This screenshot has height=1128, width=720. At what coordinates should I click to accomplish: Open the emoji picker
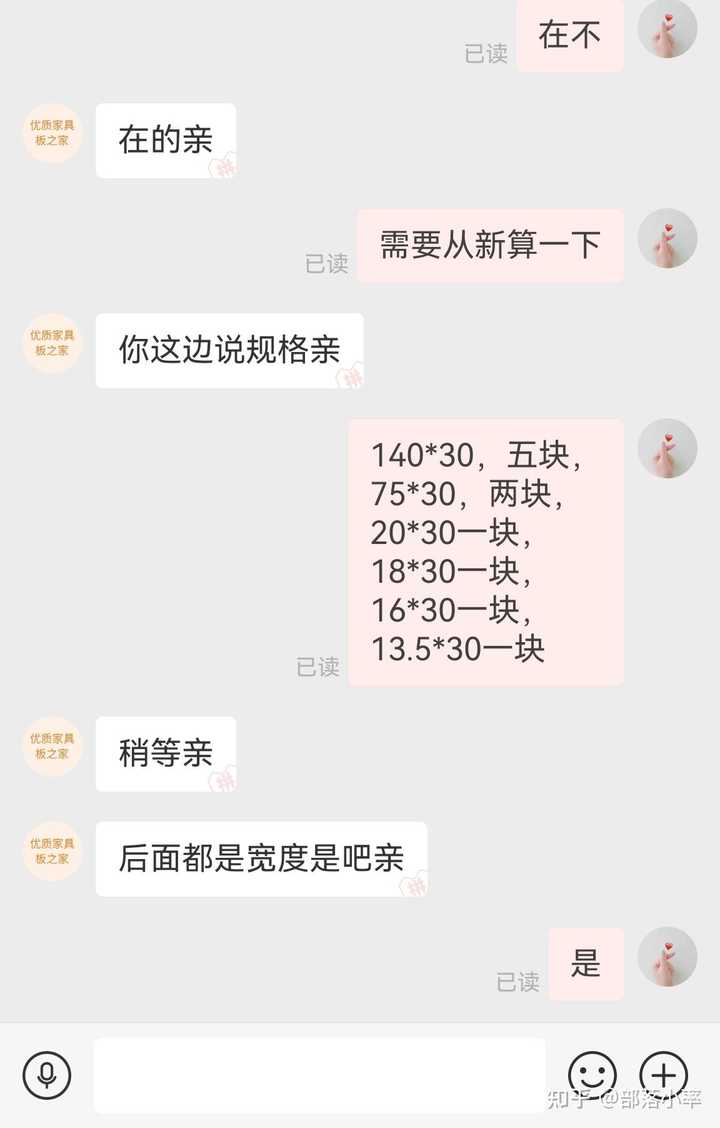(592, 1075)
